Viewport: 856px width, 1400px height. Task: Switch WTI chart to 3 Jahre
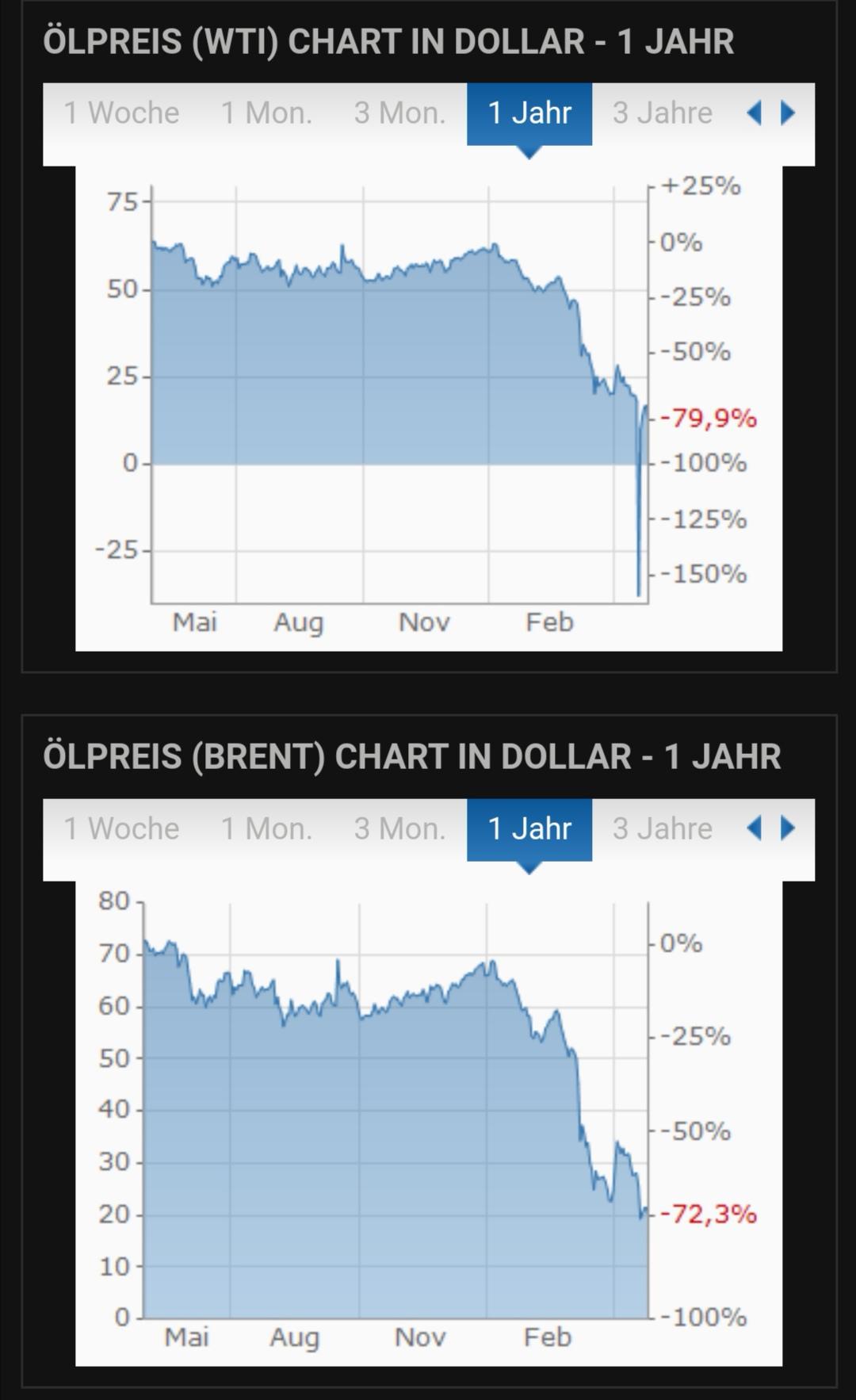663,113
